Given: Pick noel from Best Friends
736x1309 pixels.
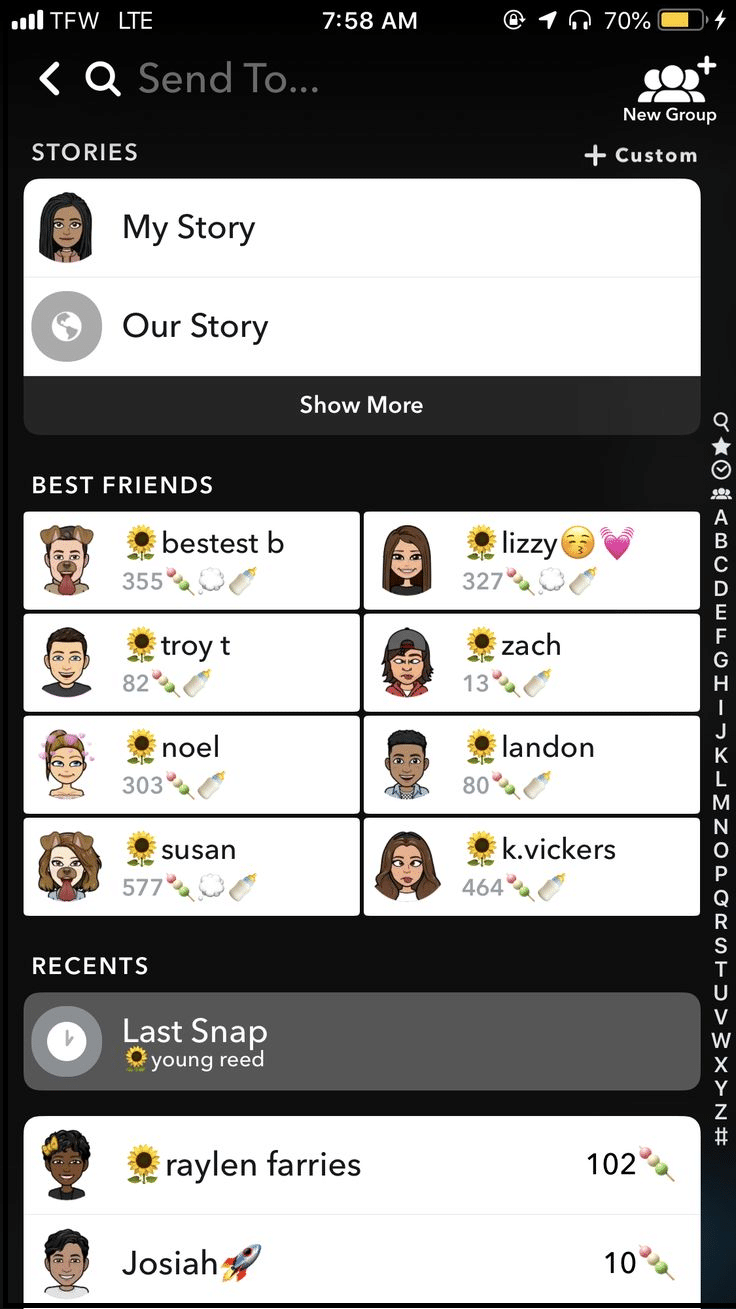Looking at the screenshot, I should click(x=192, y=765).
